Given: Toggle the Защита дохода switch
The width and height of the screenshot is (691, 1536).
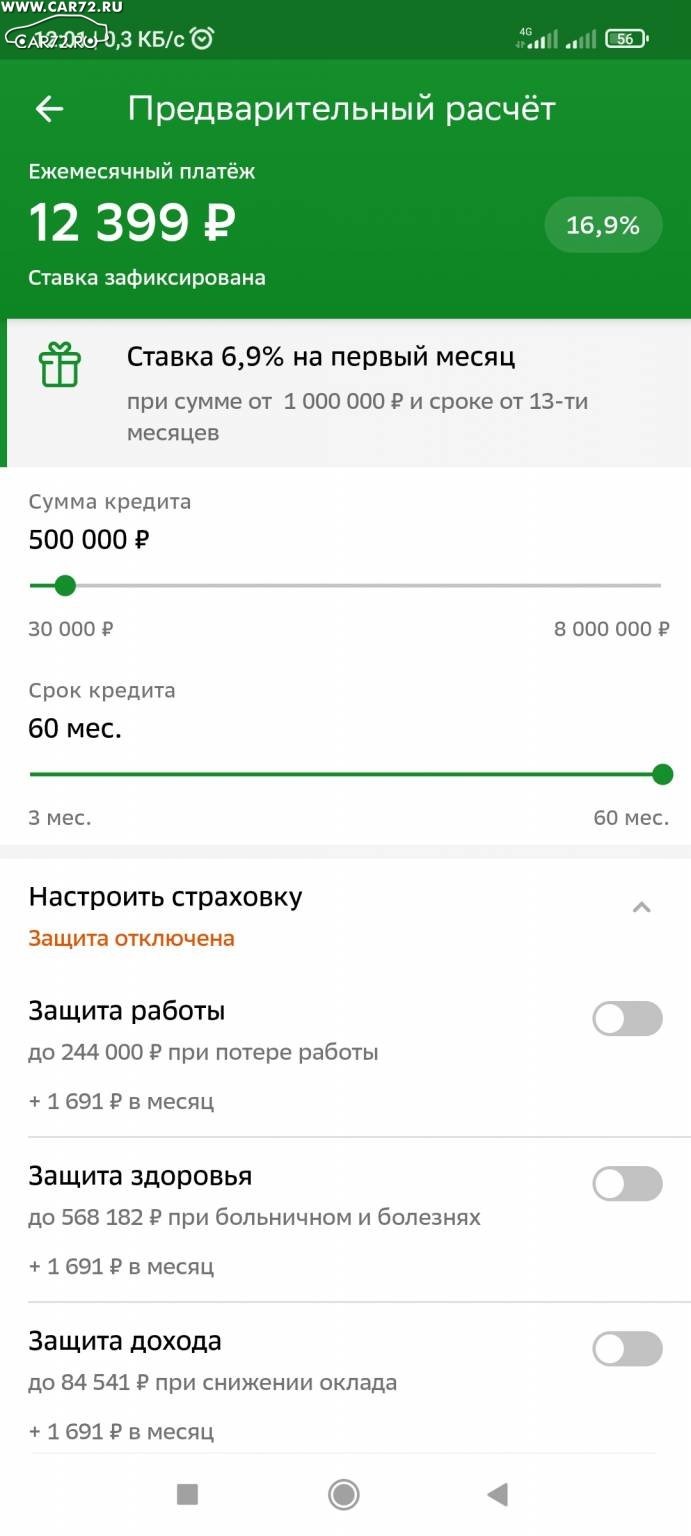Looking at the screenshot, I should tap(628, 1349).
